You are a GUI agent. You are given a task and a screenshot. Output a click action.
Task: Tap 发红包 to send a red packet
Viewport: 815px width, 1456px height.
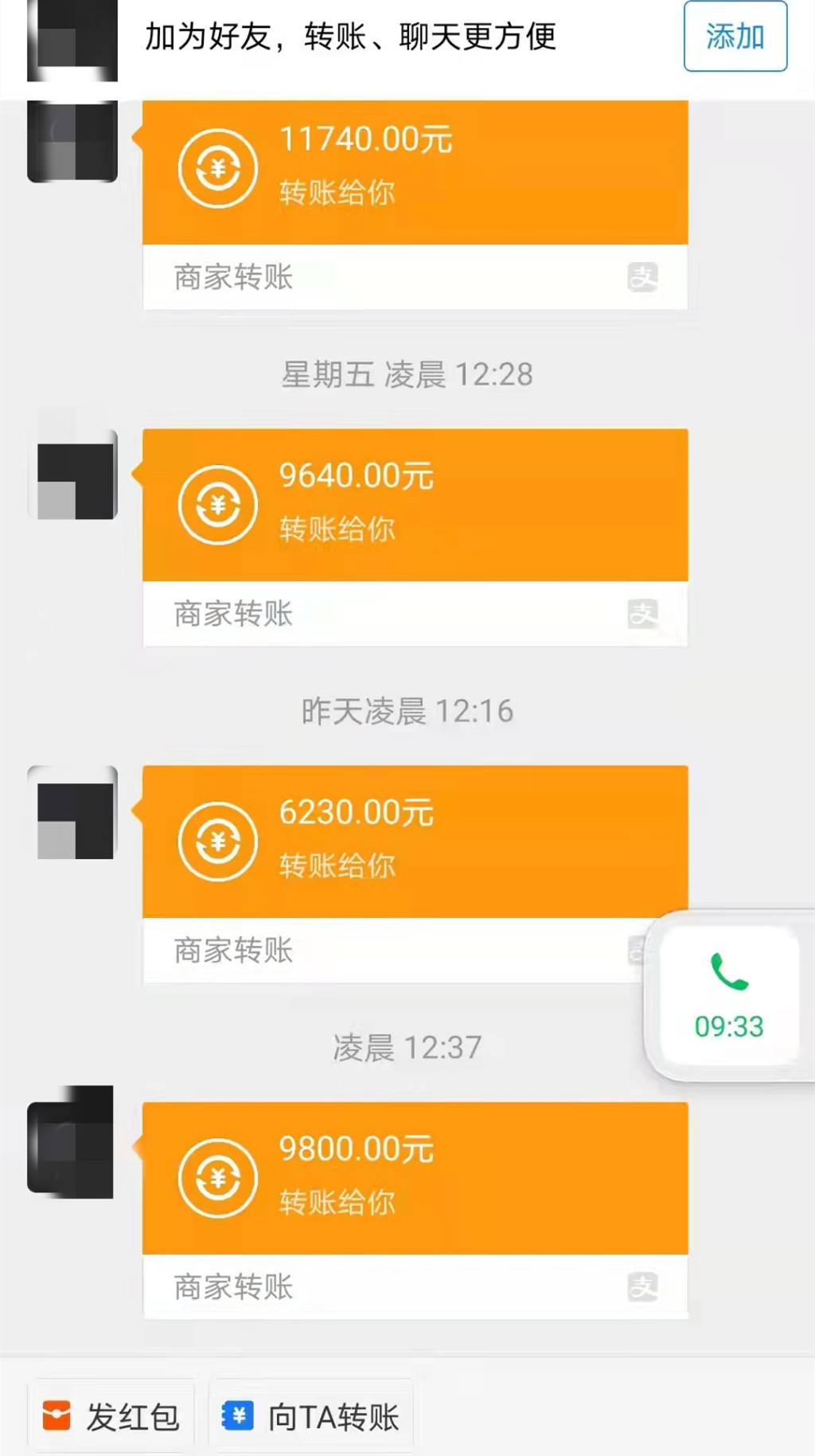pos(111,1416)
